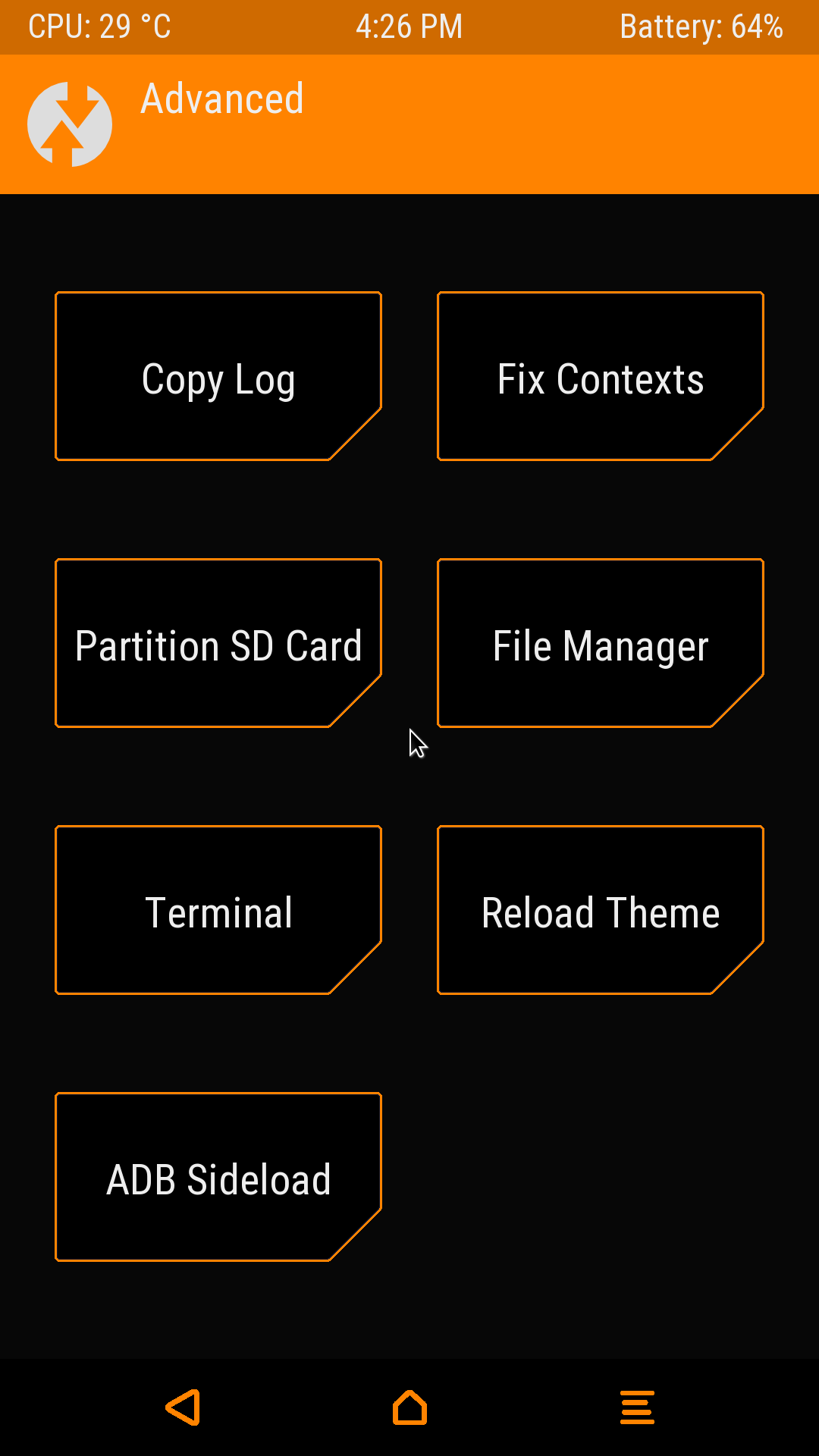The width and height of the screenshot is (819, 1456).
Task: Tap Reload Theme
Action: tap(601, 911)
